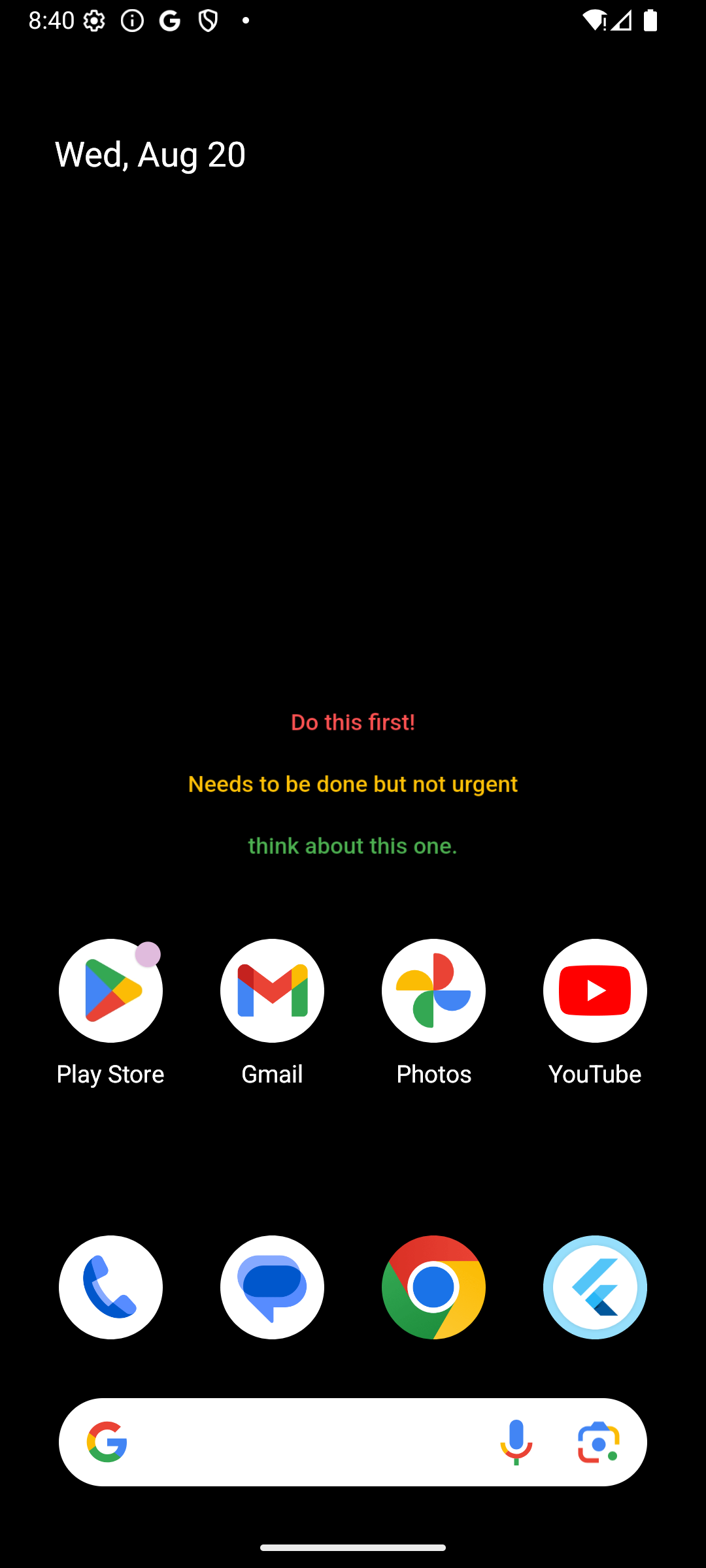Open the Messages app

tap(272, 1287)
